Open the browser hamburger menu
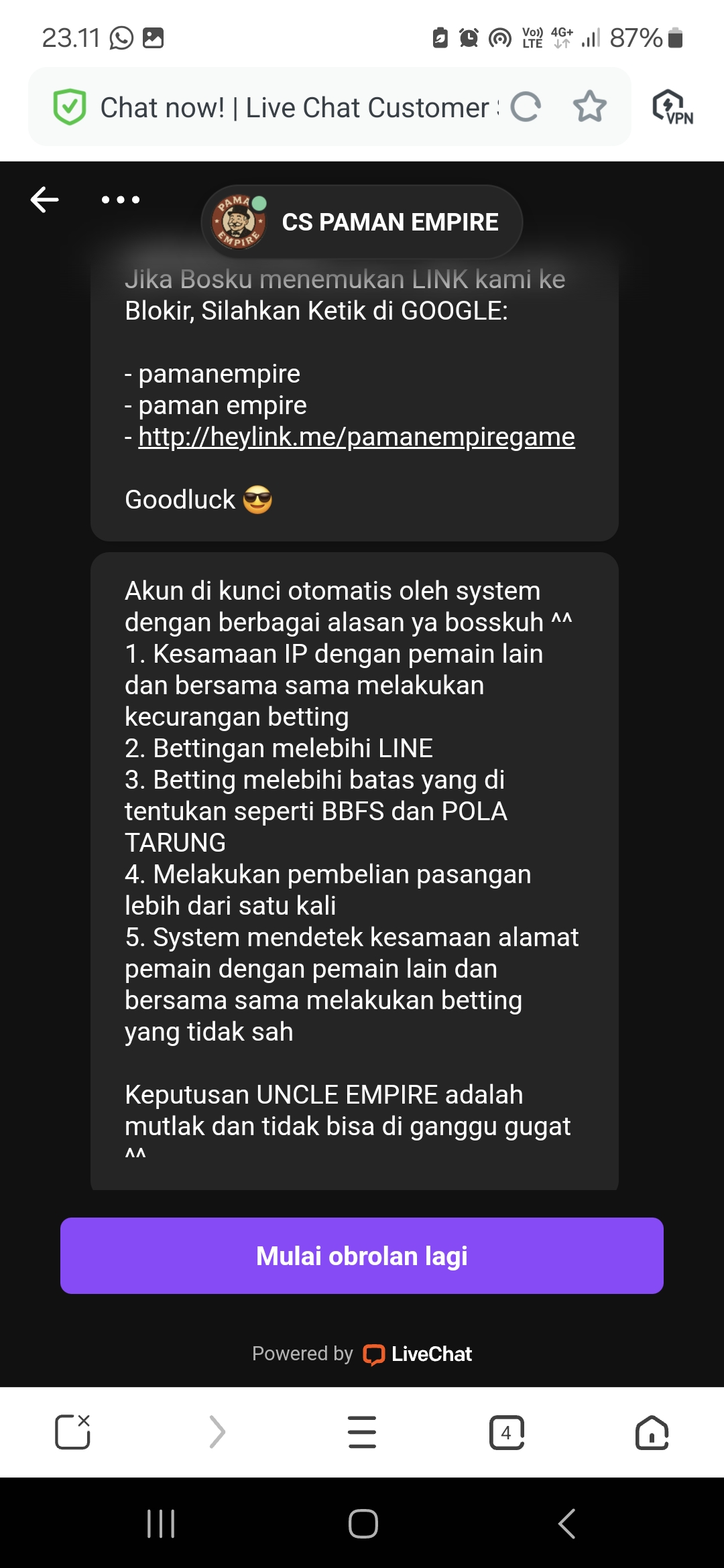 [362, 1432]
